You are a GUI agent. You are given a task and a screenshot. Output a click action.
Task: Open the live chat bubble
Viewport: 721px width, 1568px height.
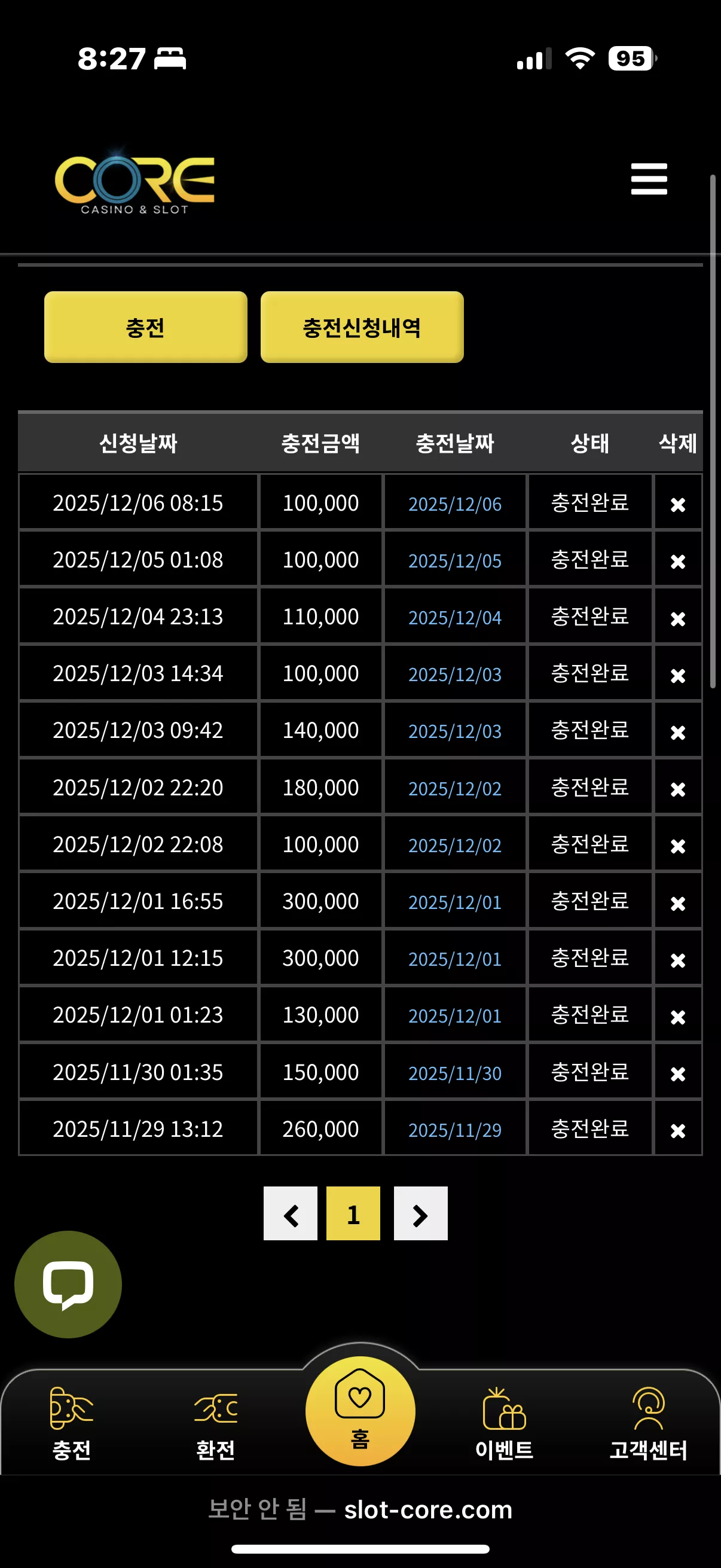pos(68,1285)
